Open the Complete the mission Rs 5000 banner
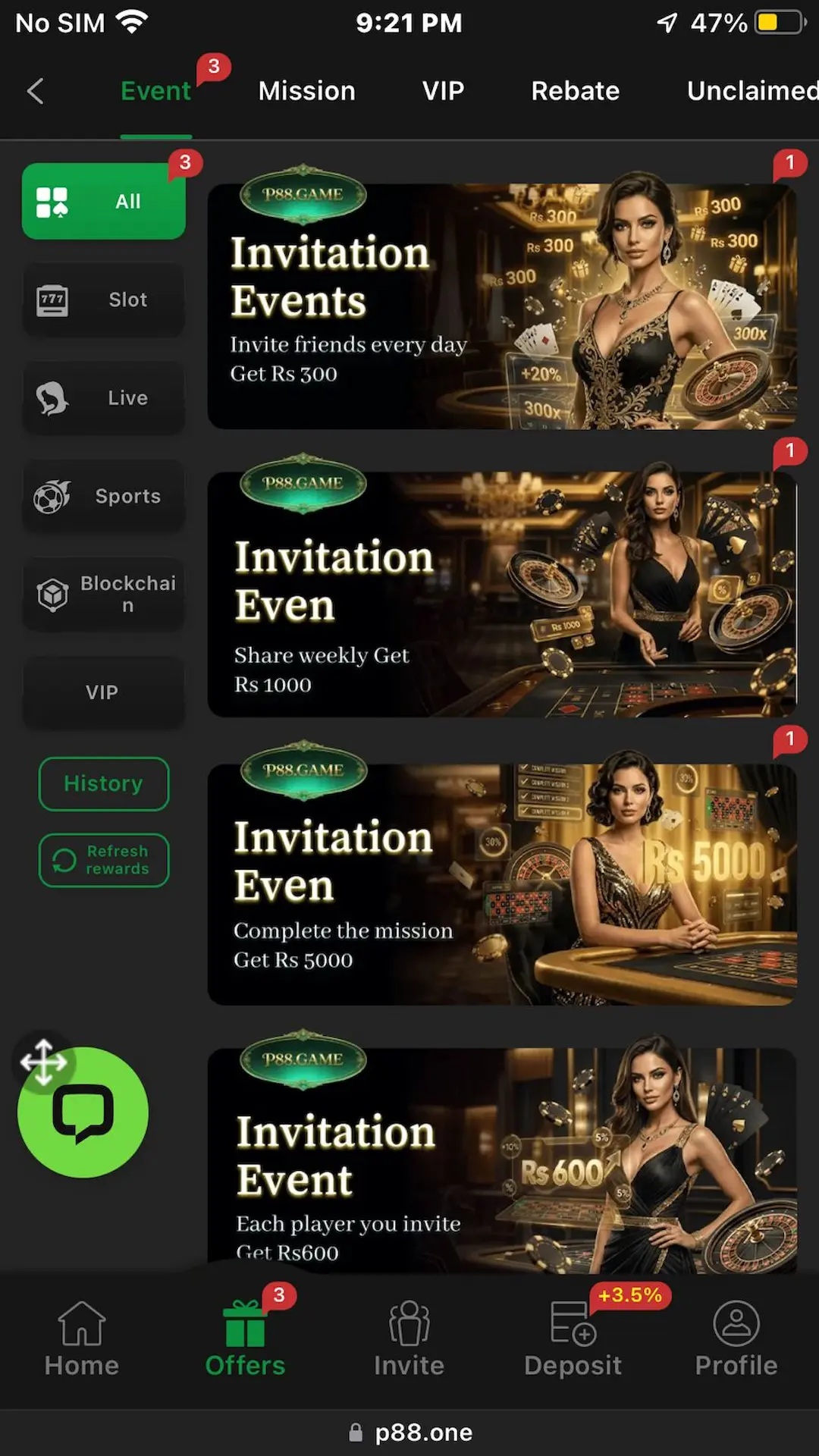The image size is (819, 1456). click(x=502, y=884)
